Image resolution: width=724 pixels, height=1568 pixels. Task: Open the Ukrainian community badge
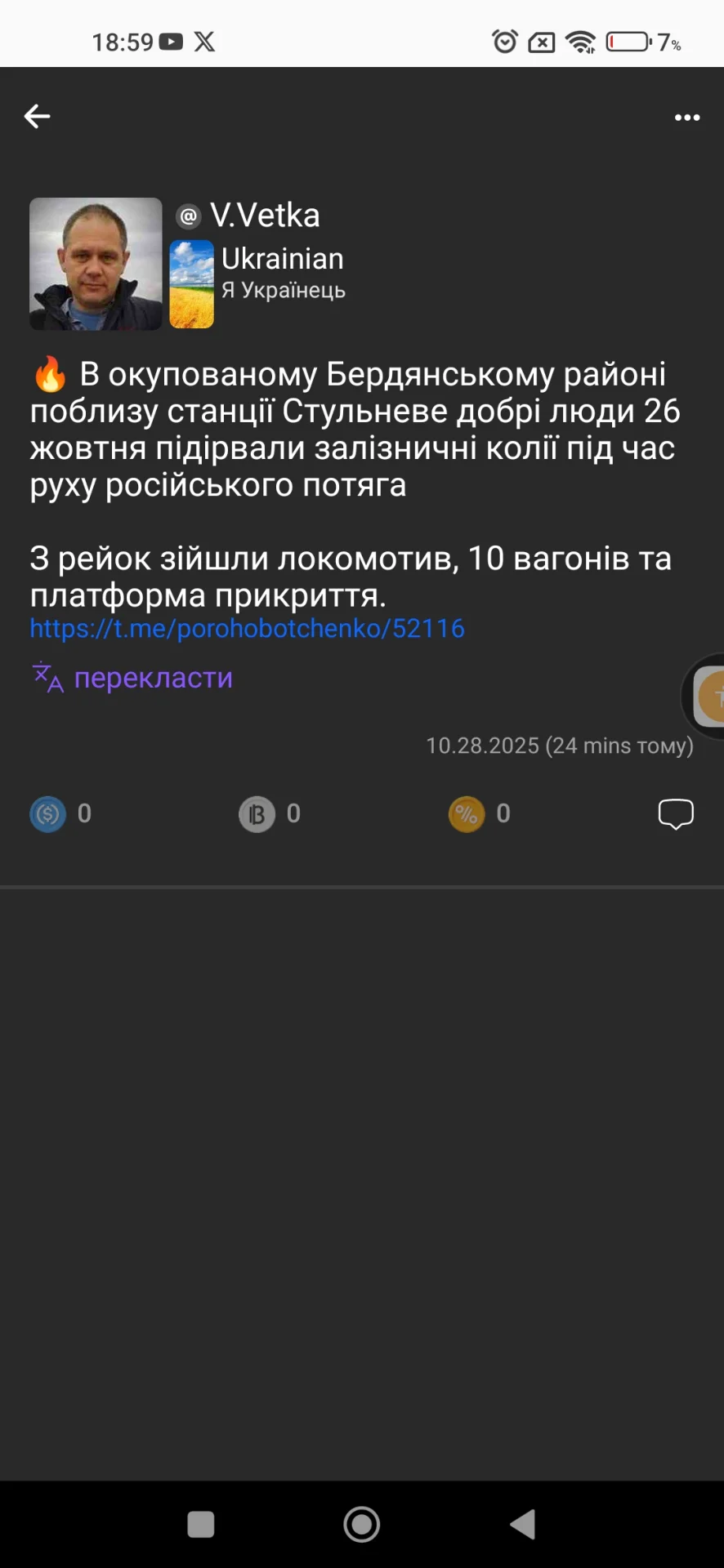tap(192, 284)
